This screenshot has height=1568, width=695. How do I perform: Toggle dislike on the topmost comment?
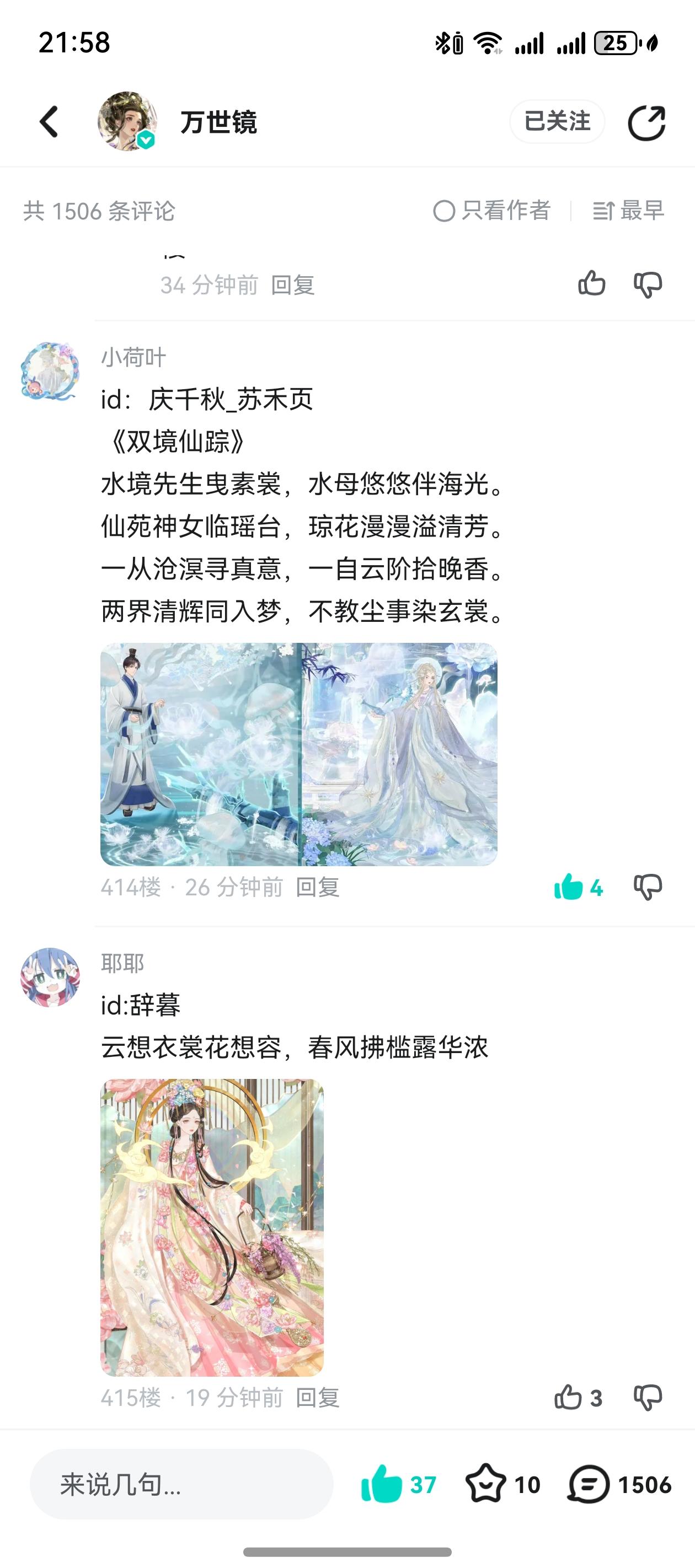point(649,283)
